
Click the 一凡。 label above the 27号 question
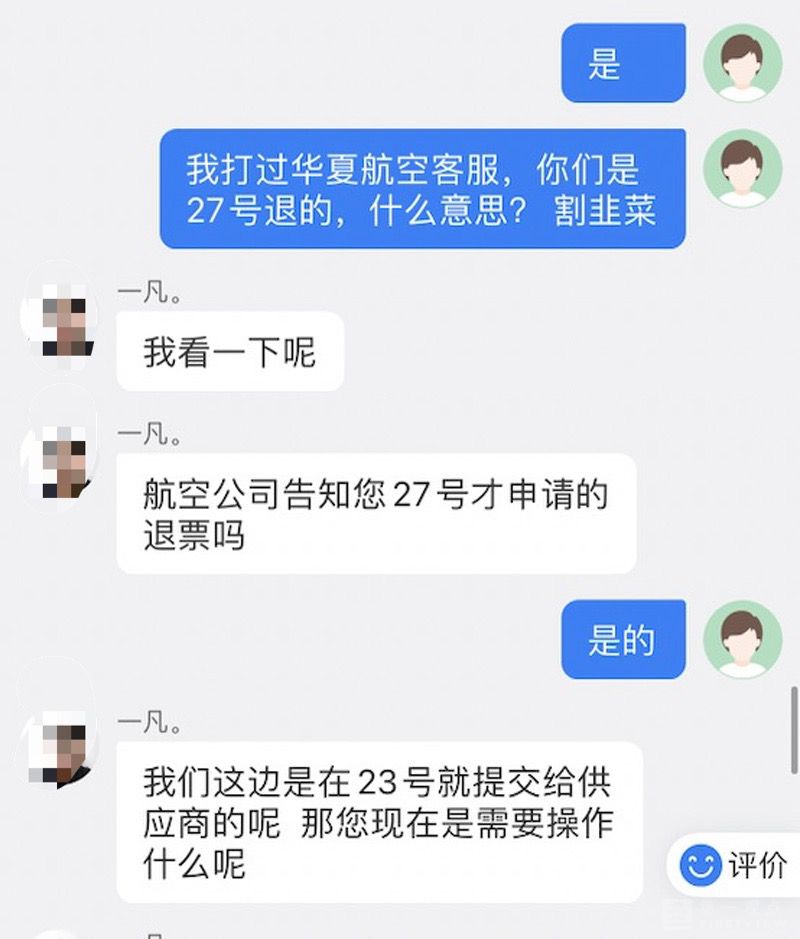click(150, 432)
